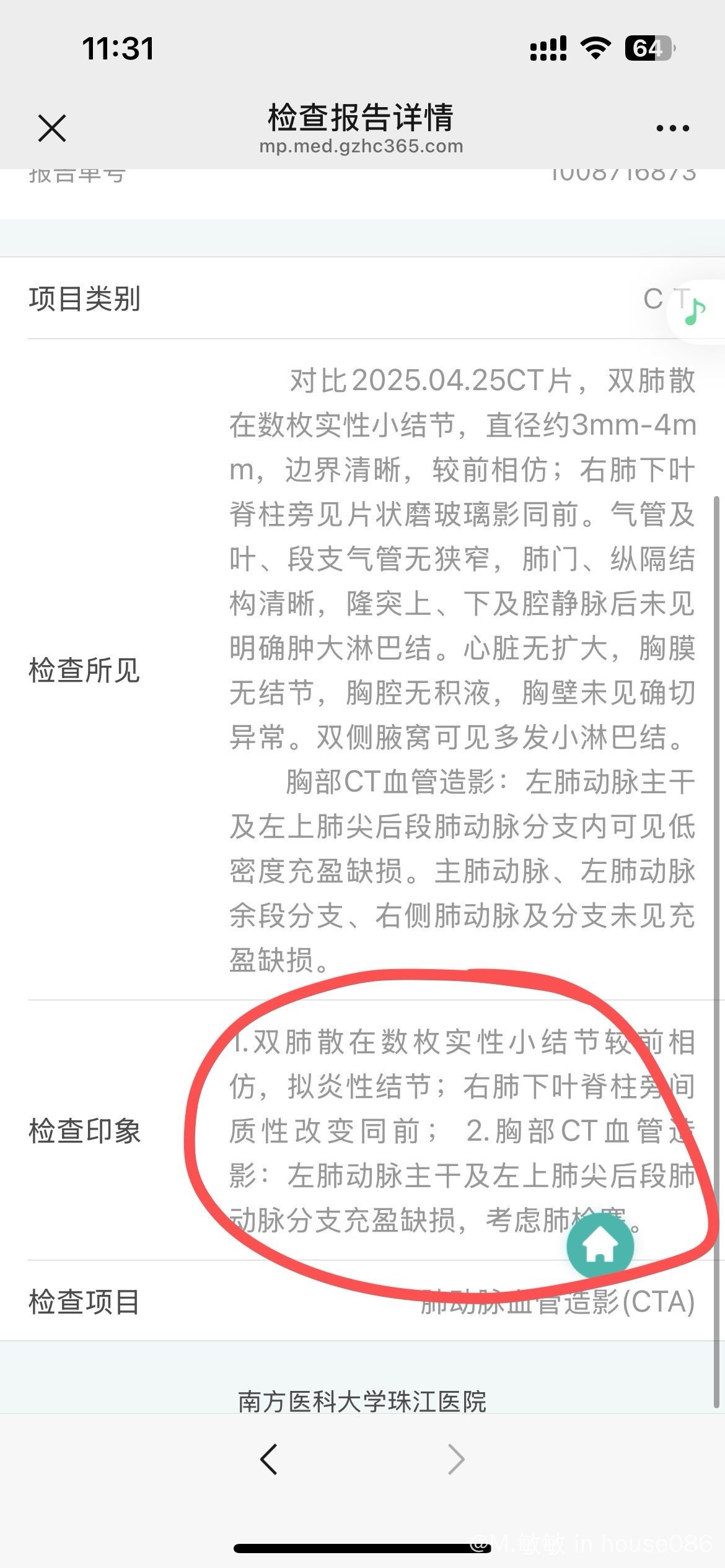
Task: Go back using the bottom back arrow
Action: pos(269,1460)
